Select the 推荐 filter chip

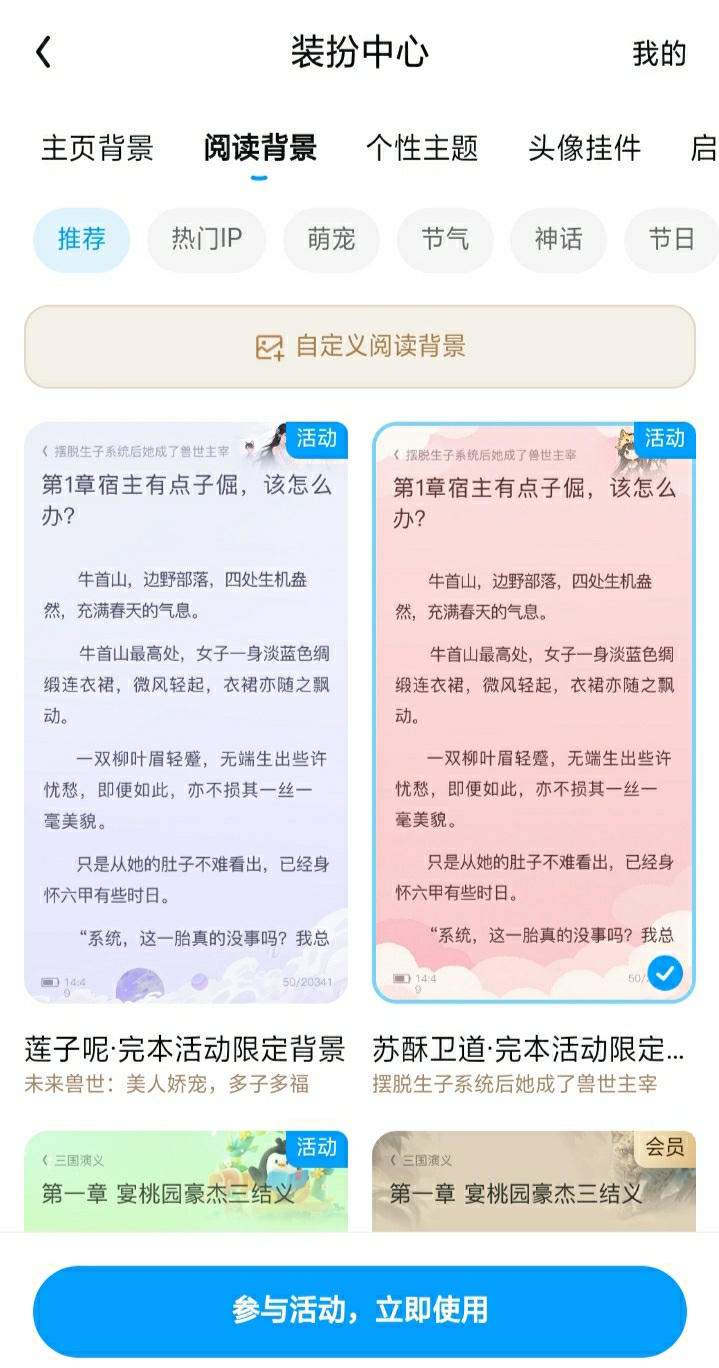click(x=81, y=240)
